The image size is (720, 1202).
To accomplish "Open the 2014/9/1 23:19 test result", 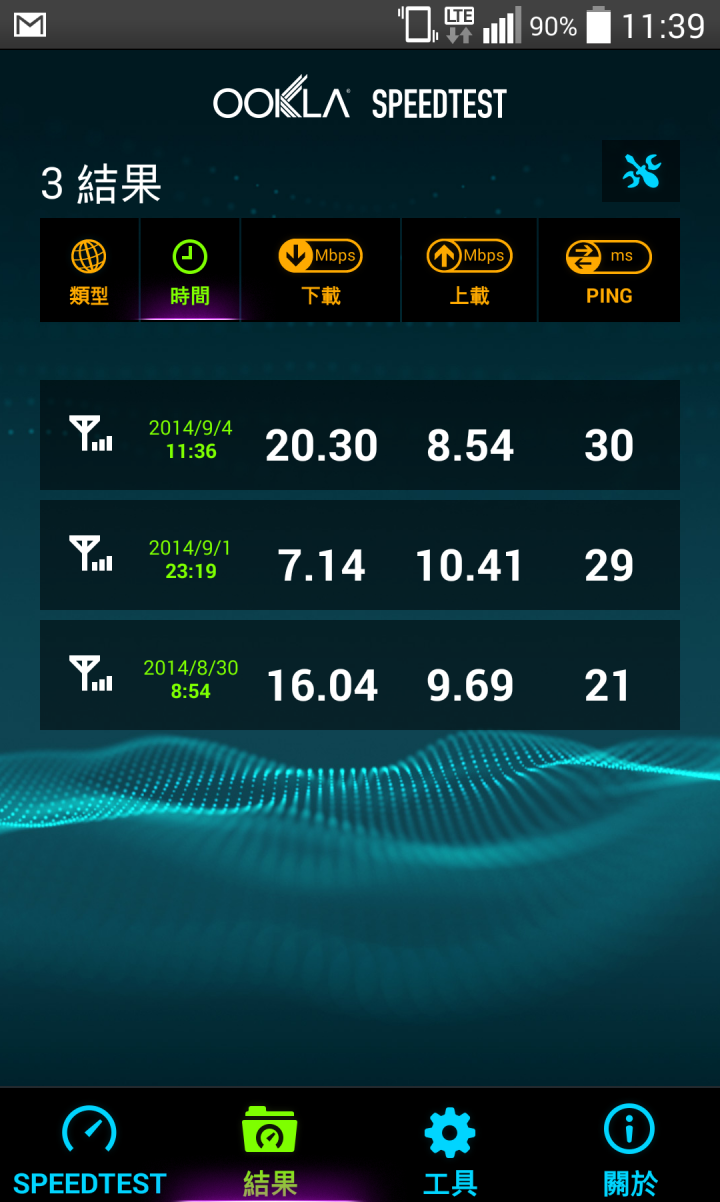I will tap(360, 555).
